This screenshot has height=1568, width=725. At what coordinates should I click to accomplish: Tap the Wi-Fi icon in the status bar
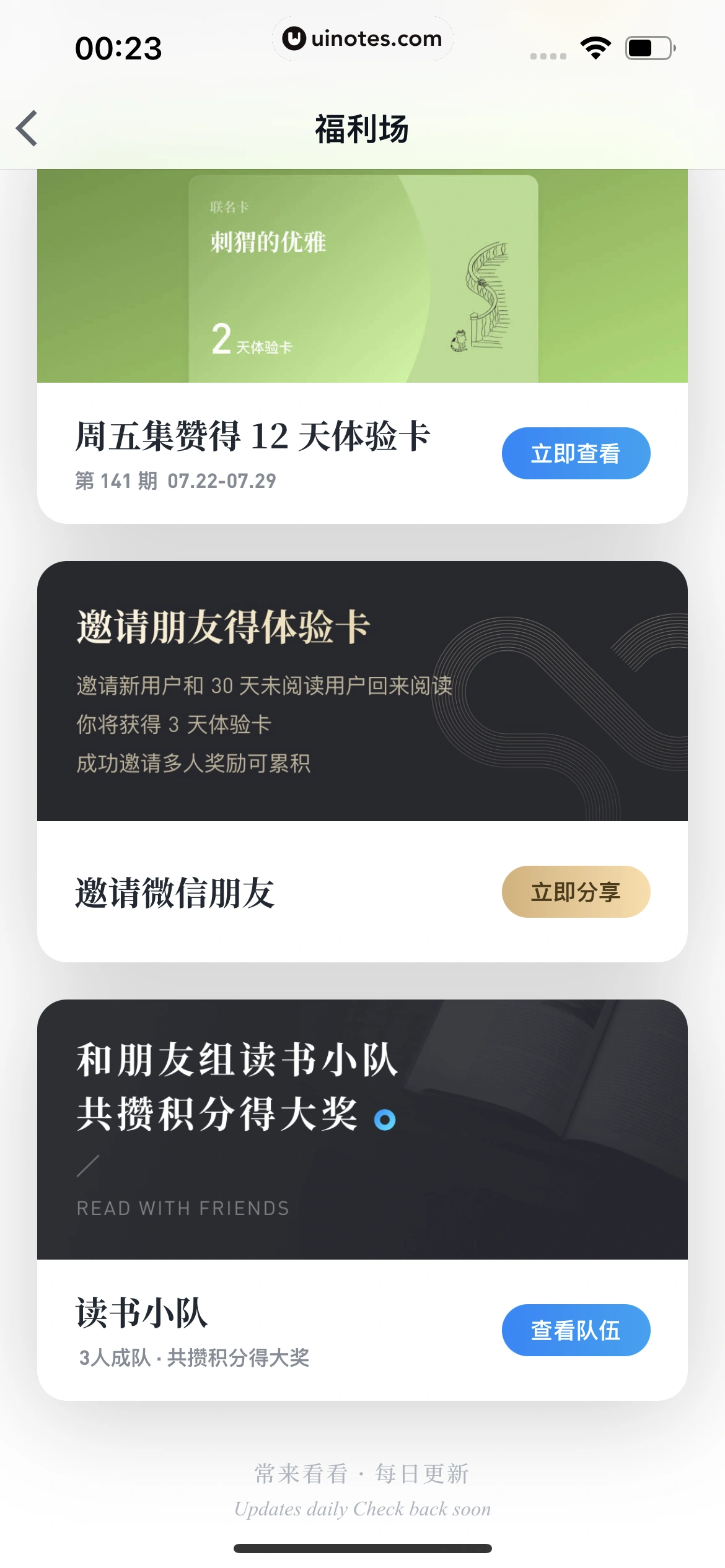595,46
